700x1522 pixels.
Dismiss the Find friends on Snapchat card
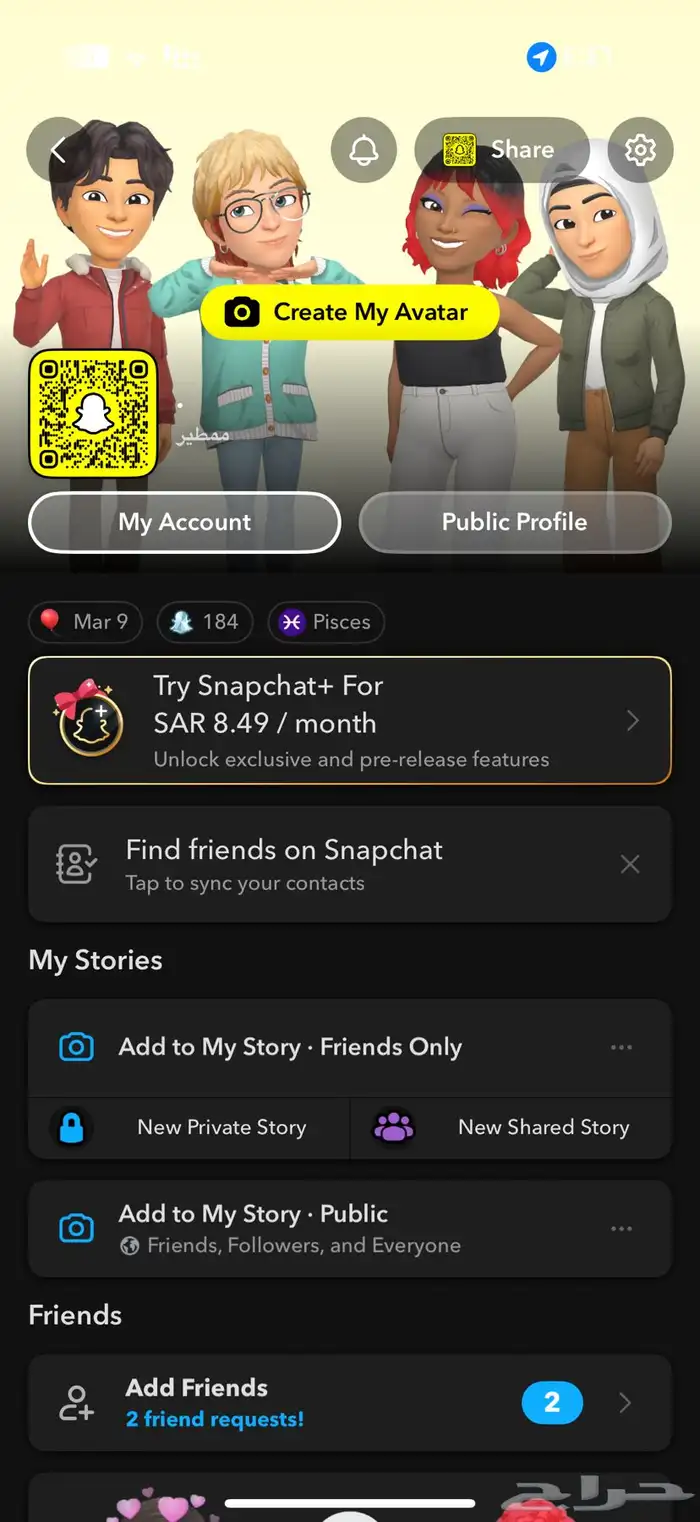[x=629, y=864]
